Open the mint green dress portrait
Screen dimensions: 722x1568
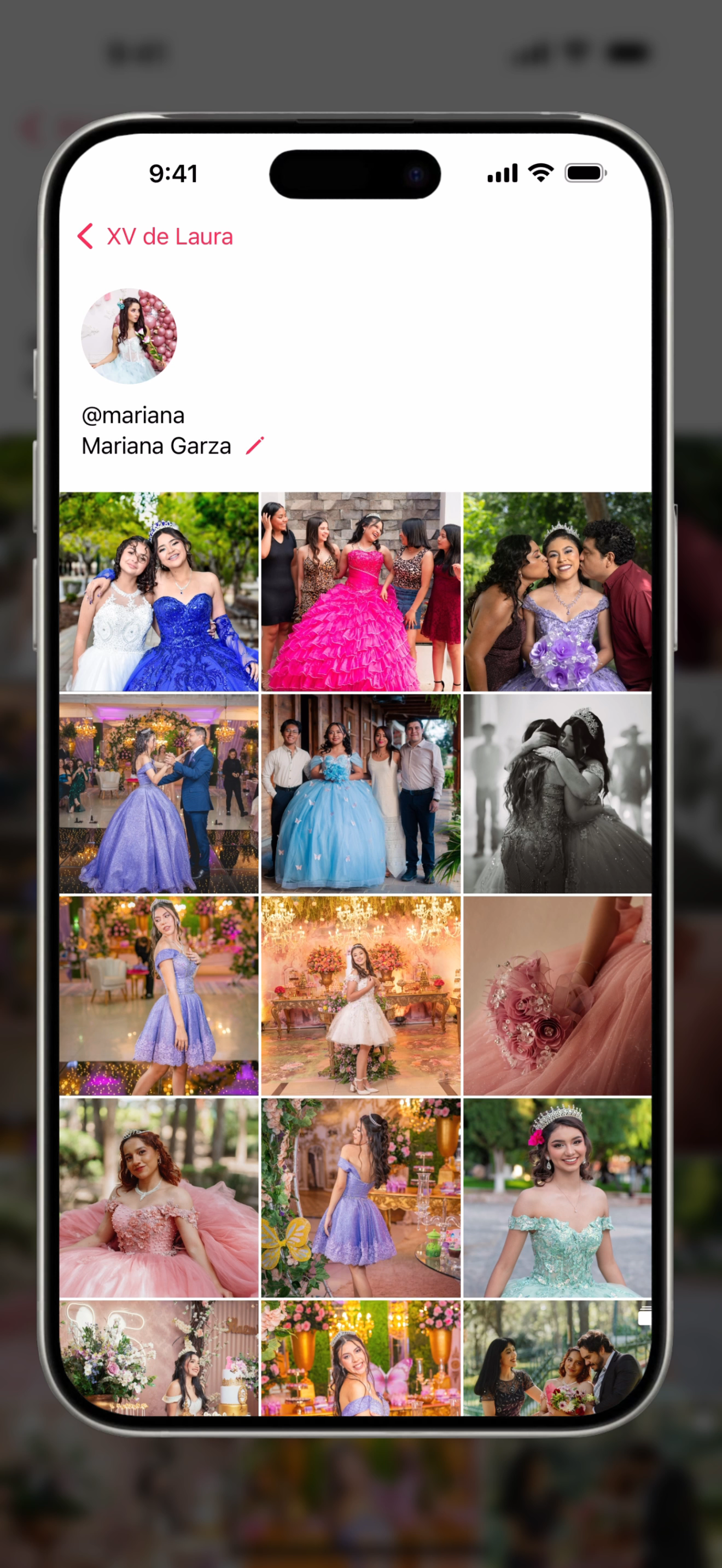pos(557,1197)
